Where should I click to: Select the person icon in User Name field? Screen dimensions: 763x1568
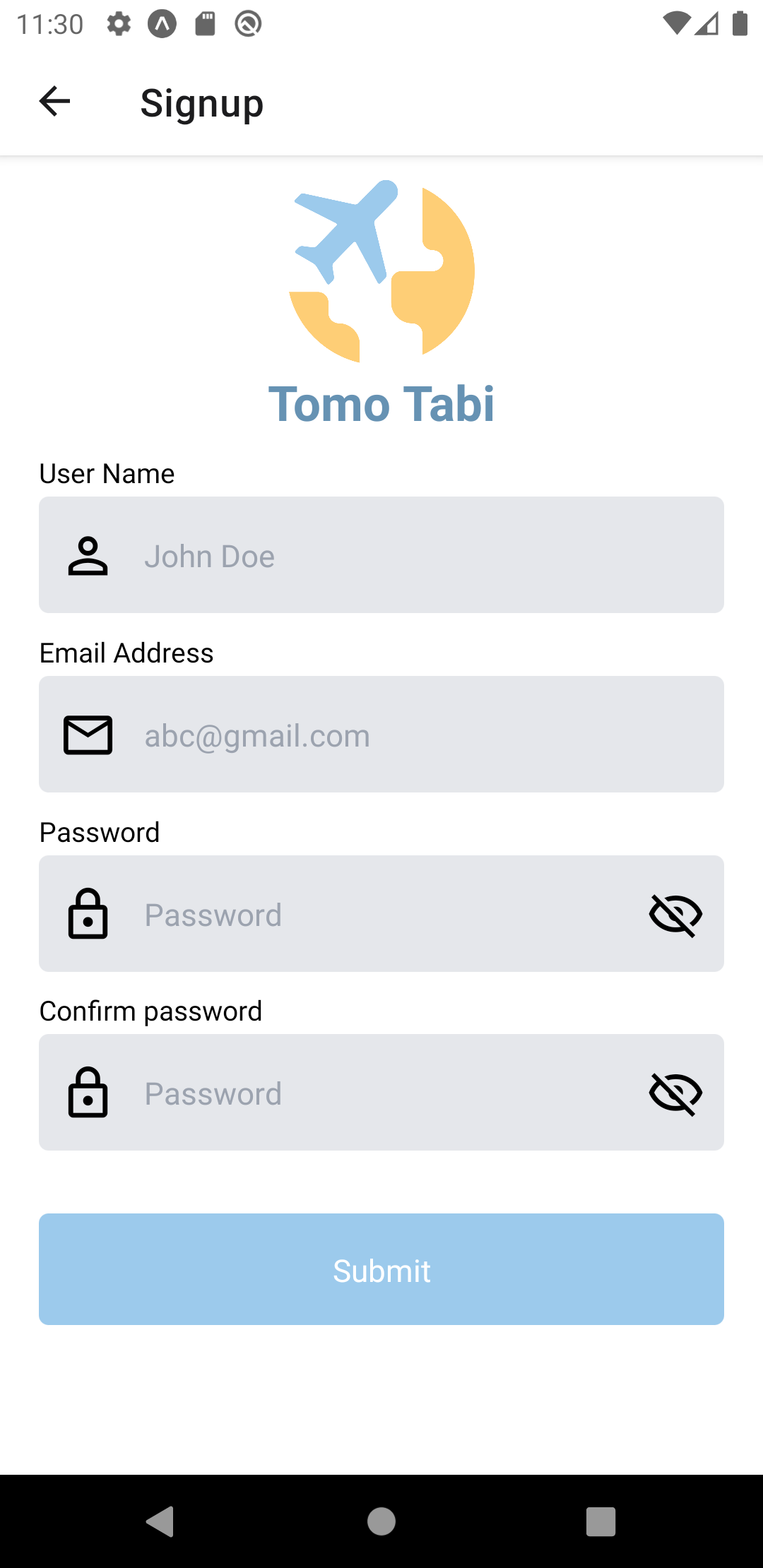coord(88,555)
